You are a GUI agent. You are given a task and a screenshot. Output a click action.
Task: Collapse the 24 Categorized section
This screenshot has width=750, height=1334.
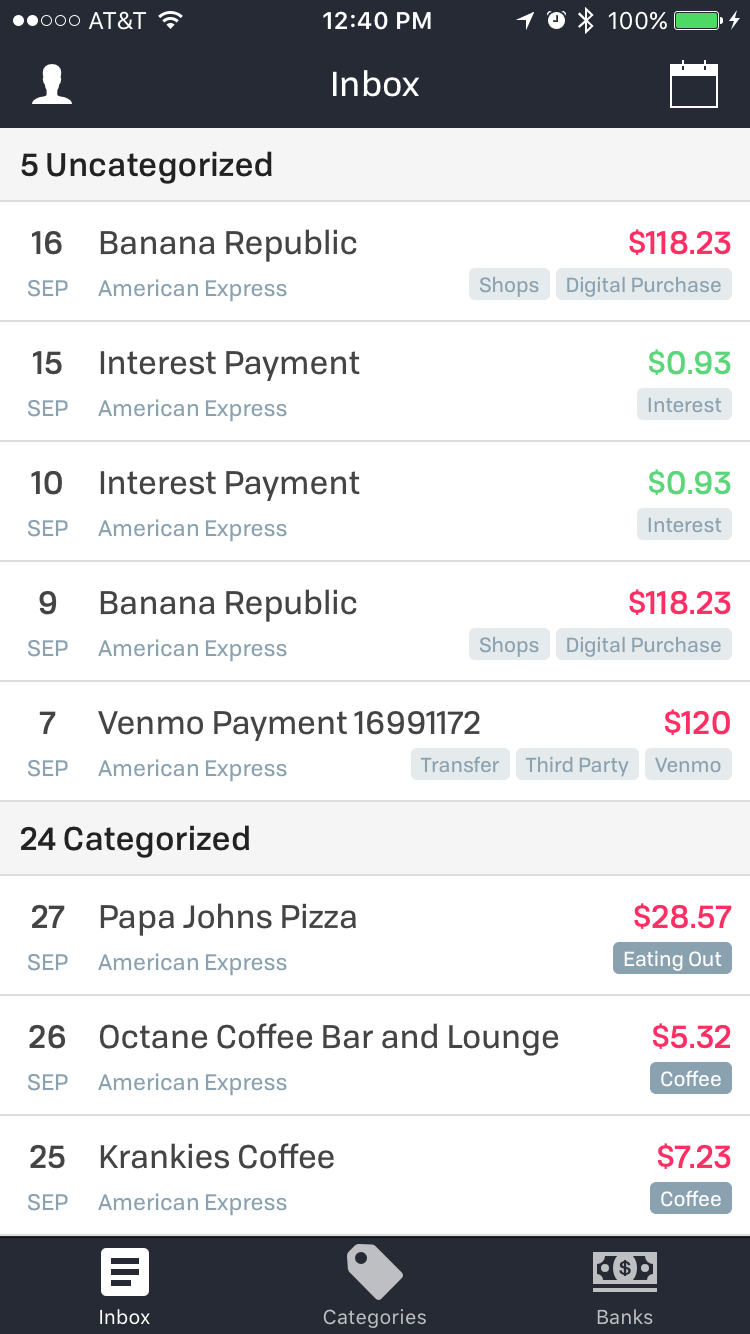coord(134,840)
